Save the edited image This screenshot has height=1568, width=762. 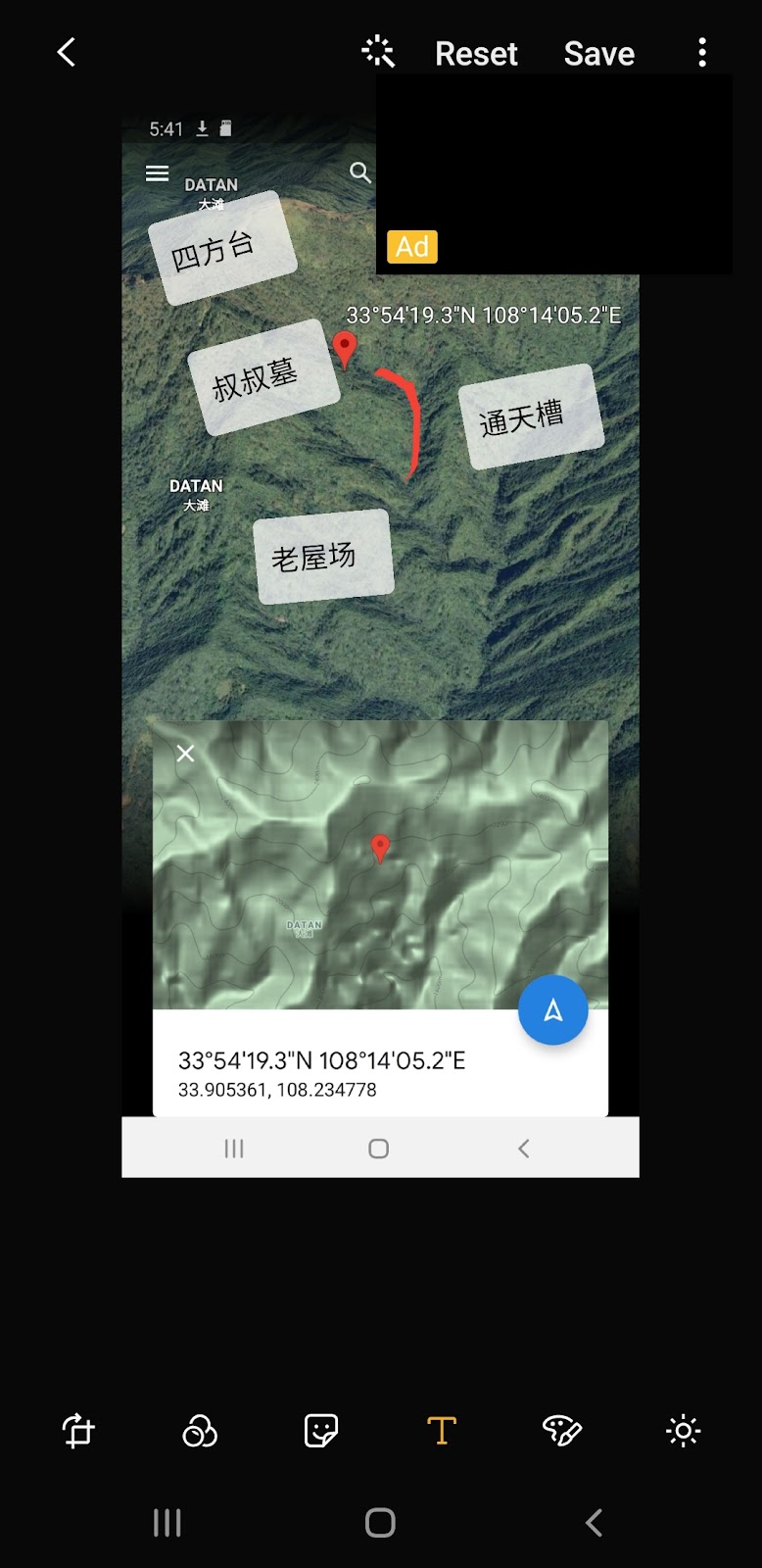(x=599, y=53)
